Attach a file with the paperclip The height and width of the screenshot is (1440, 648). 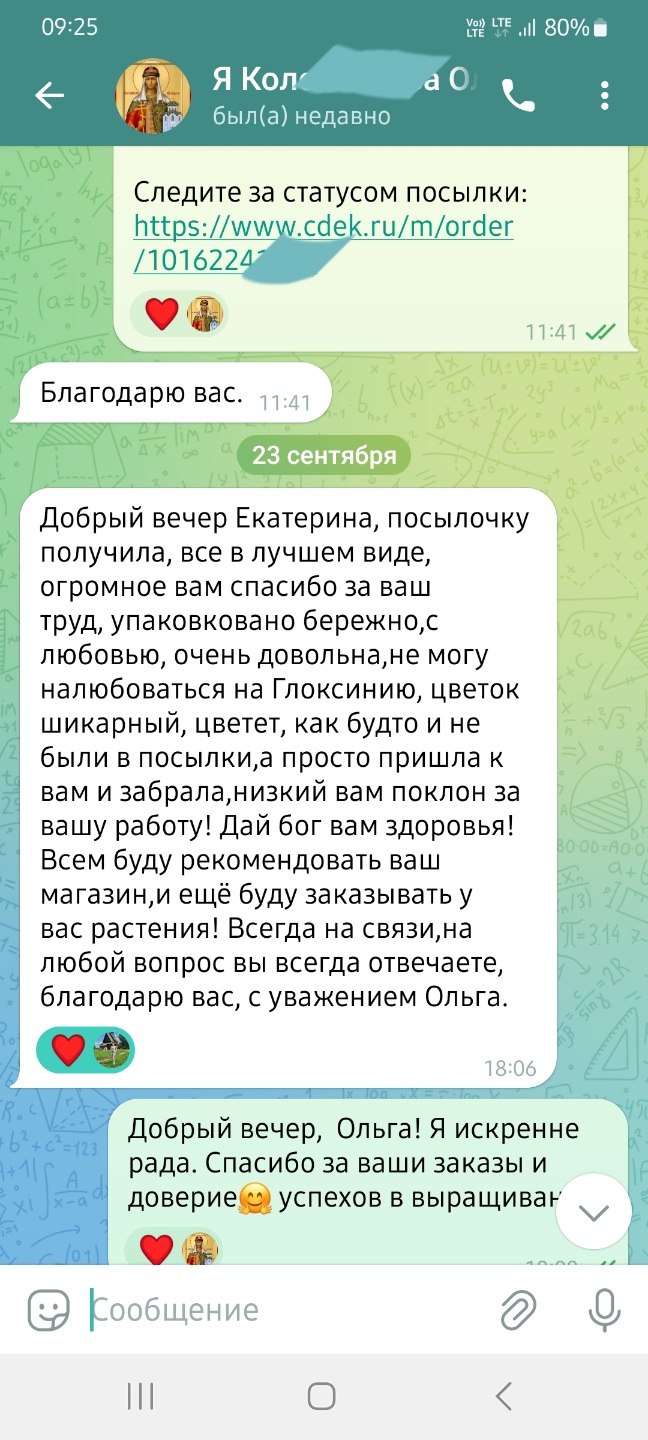click(x=518, y=1310)
